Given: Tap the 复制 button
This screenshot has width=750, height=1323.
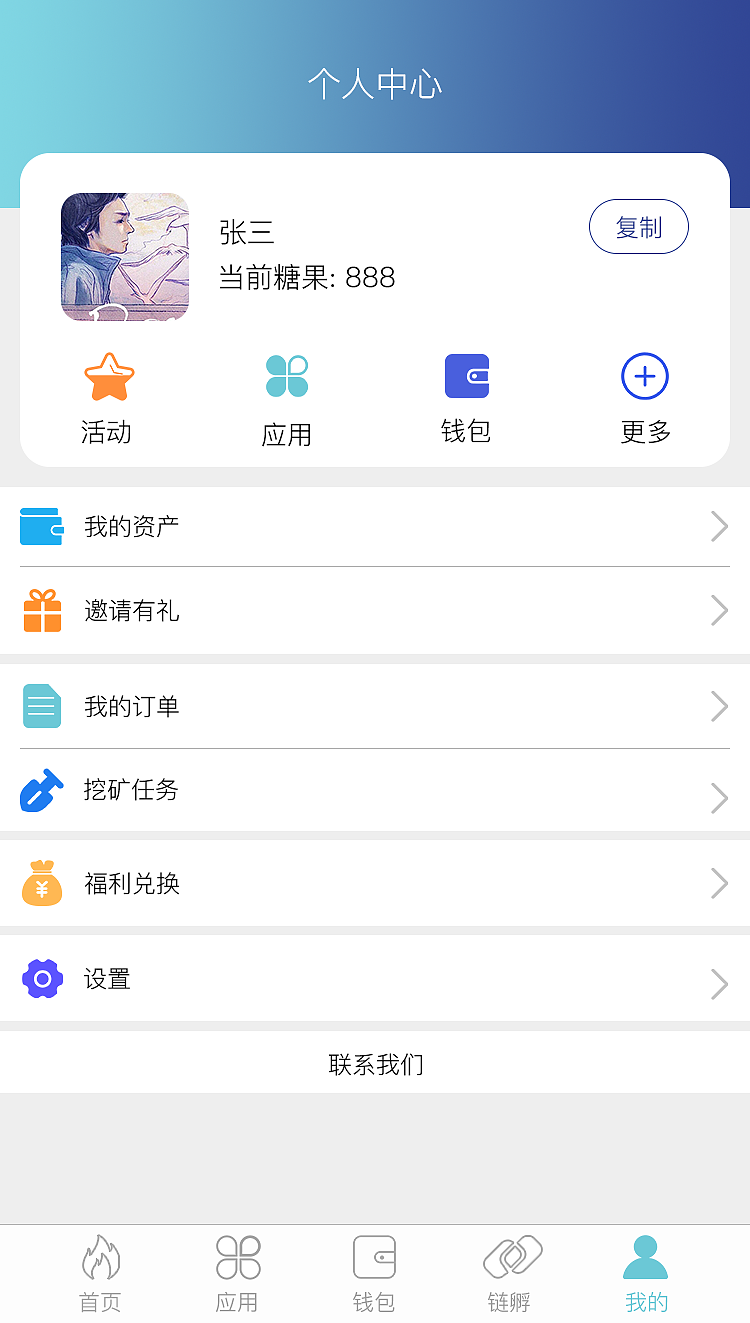Looking at the screenshot, I should click(x=639, y=227).
